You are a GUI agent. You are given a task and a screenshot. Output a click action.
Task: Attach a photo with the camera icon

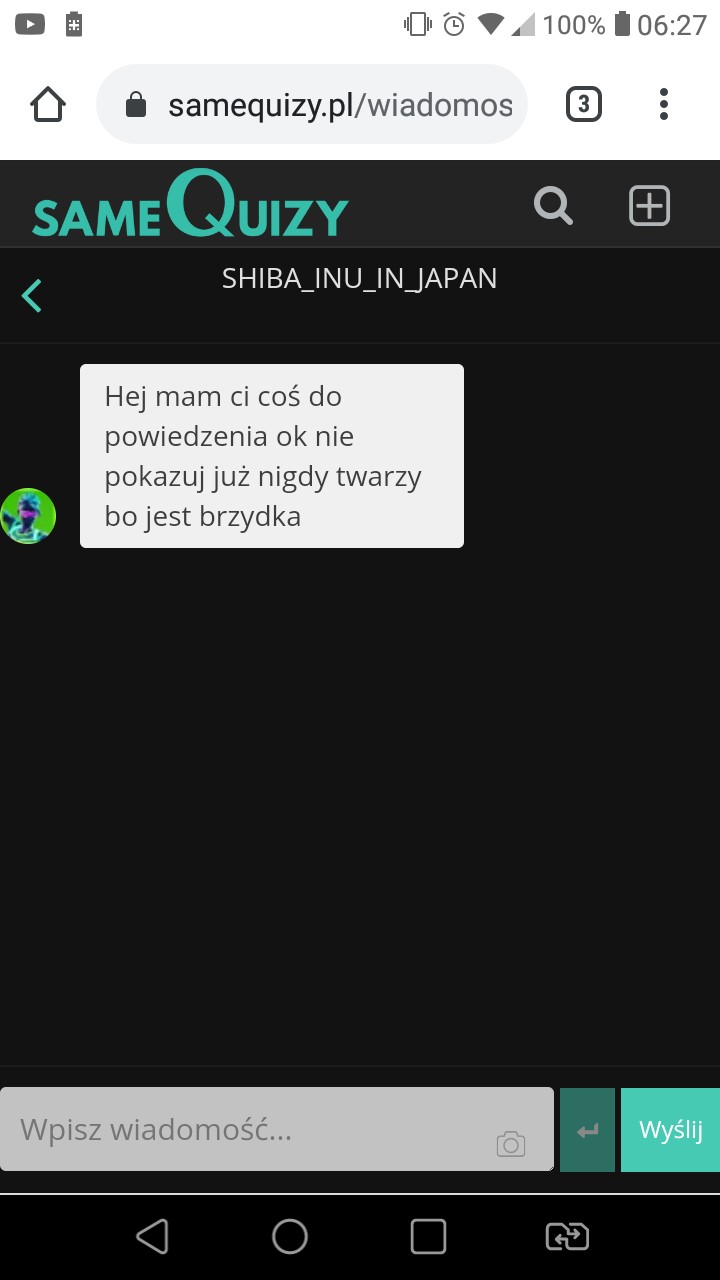pyautogui.click(x=511, y=1144)
